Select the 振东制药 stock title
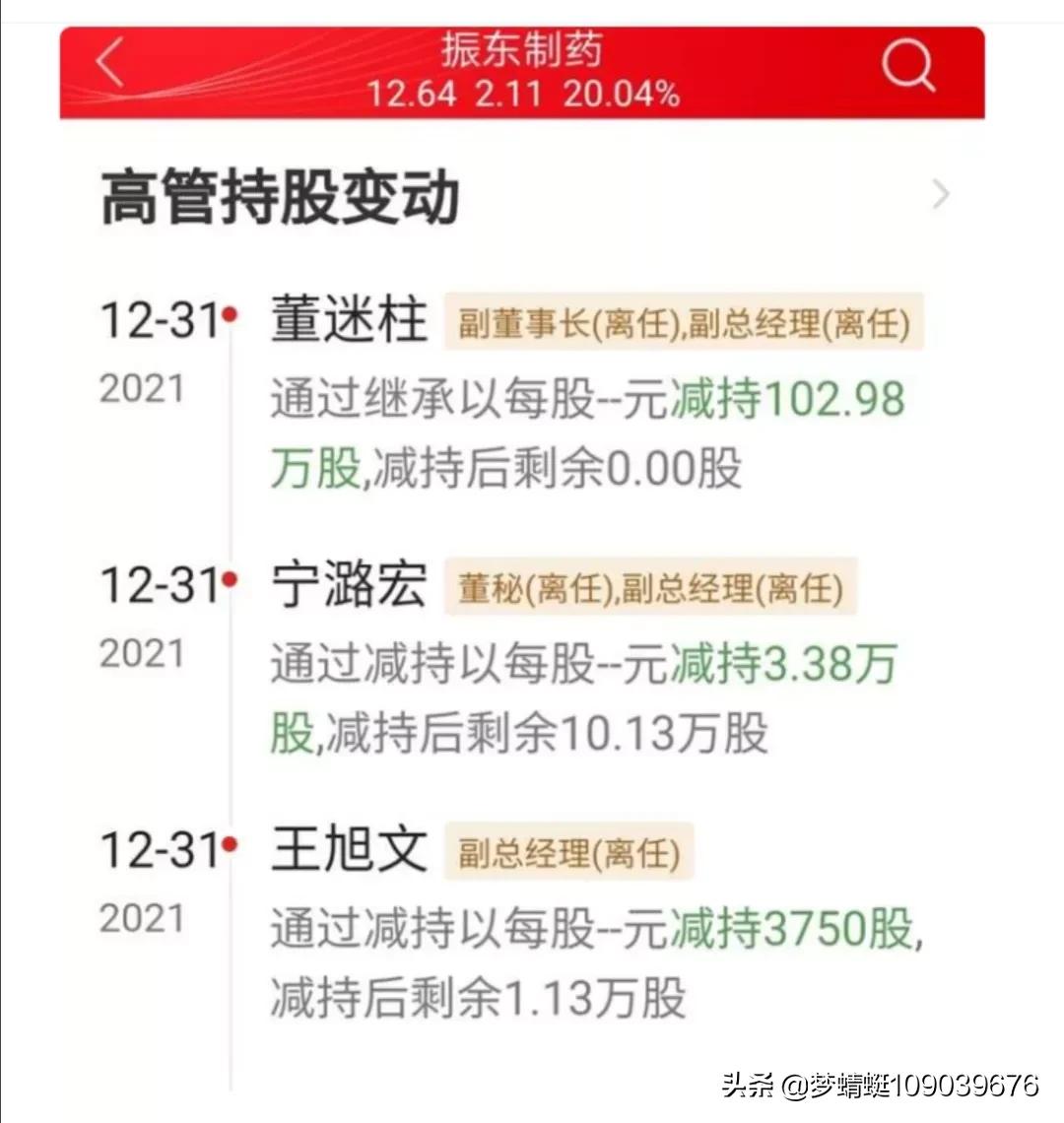 tap(523, 51)
